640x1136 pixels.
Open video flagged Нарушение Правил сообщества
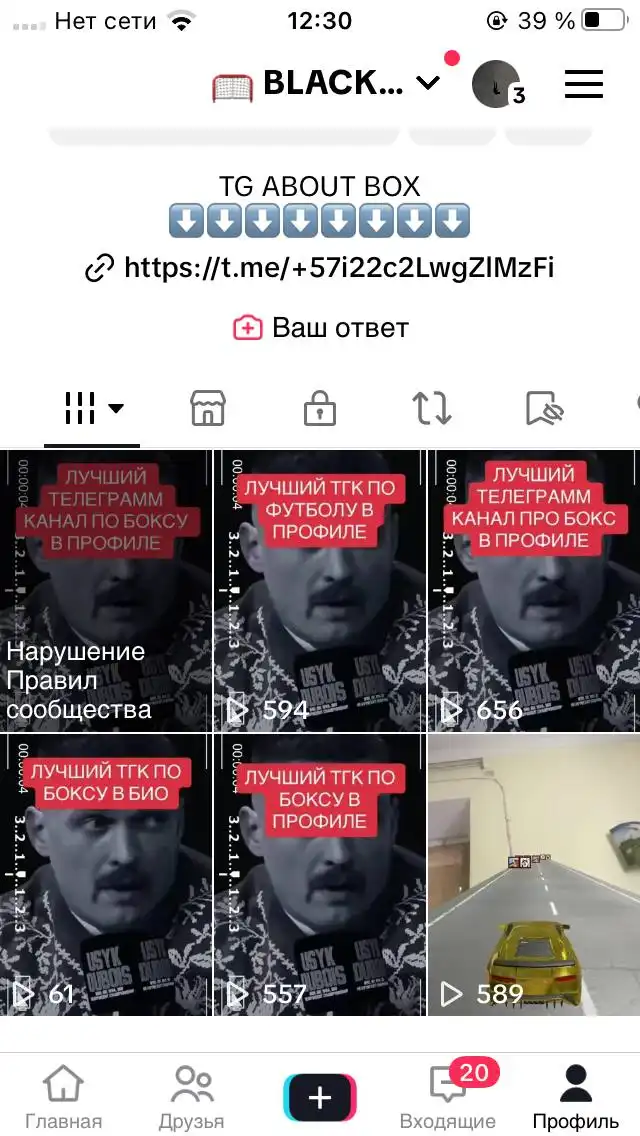click(105, 591)
